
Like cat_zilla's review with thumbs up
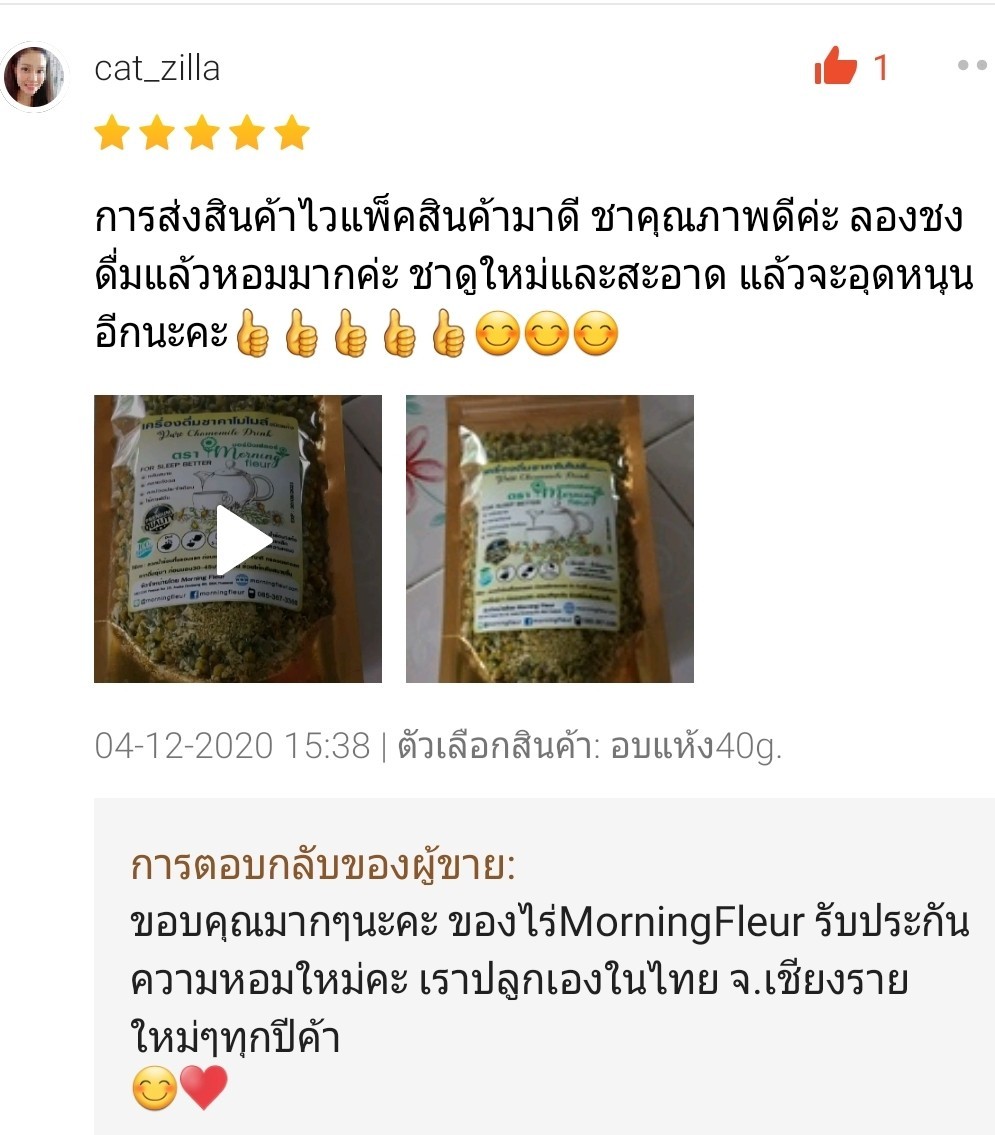click(x=836, y=68)
